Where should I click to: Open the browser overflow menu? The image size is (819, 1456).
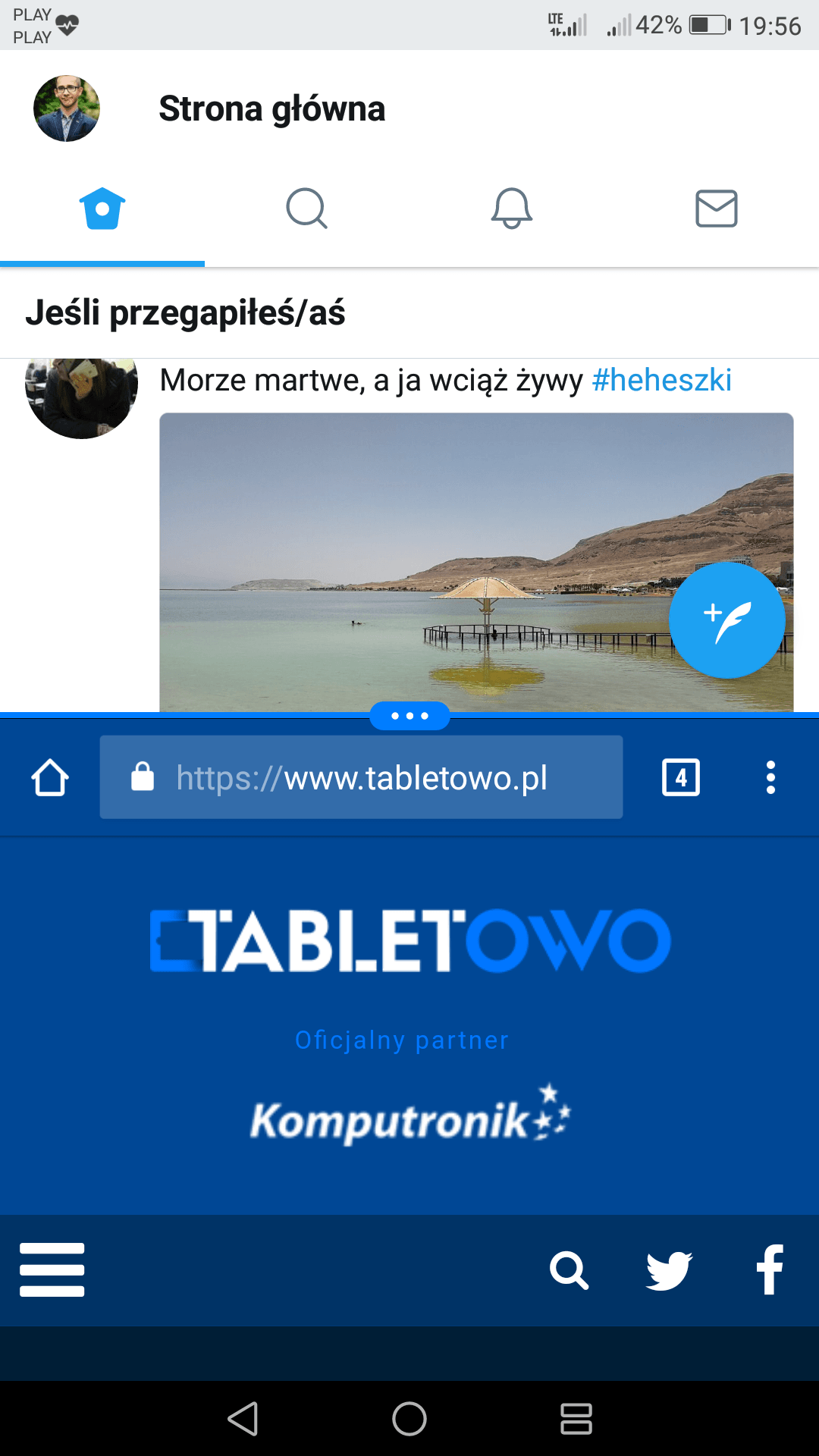click(770, 777)
